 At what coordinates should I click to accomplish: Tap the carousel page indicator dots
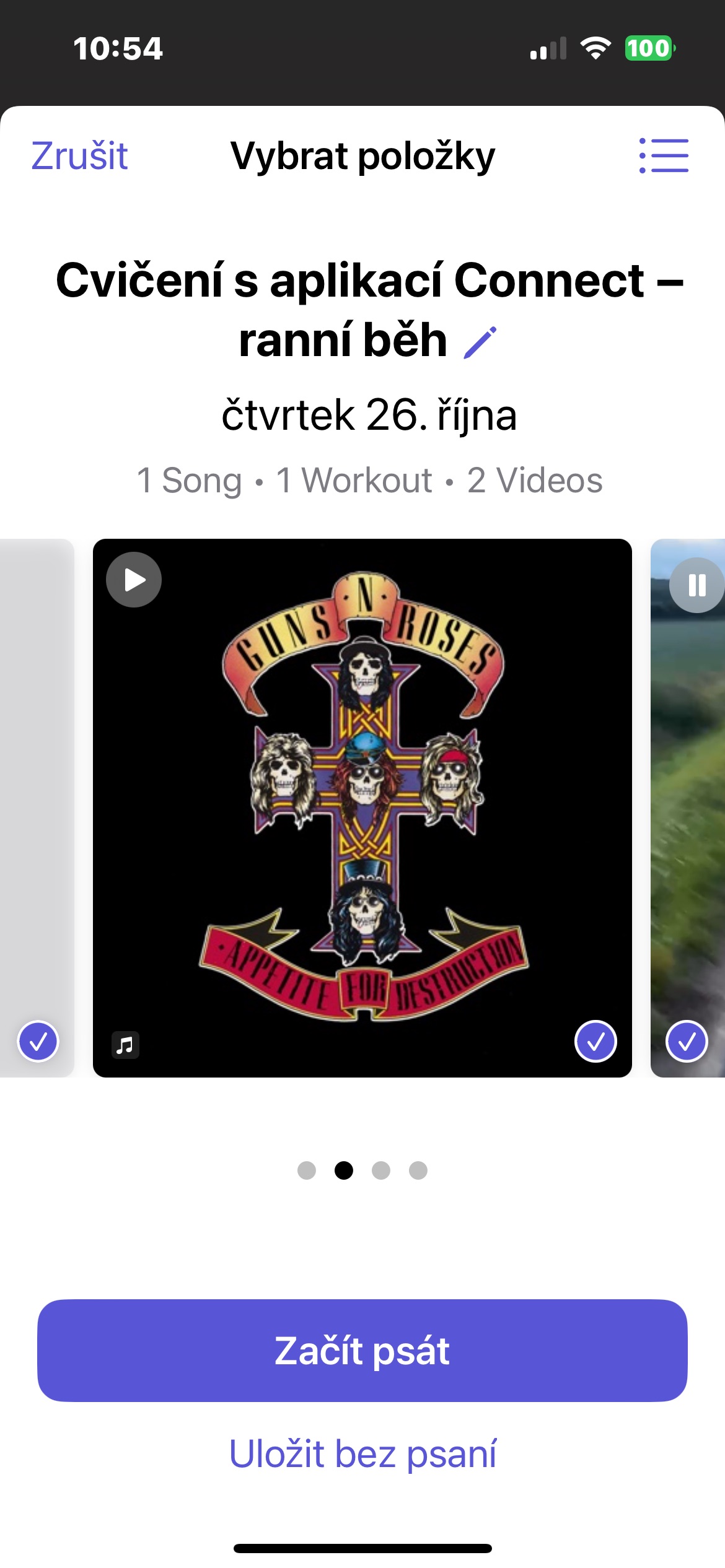click(x=362, y=1170)
